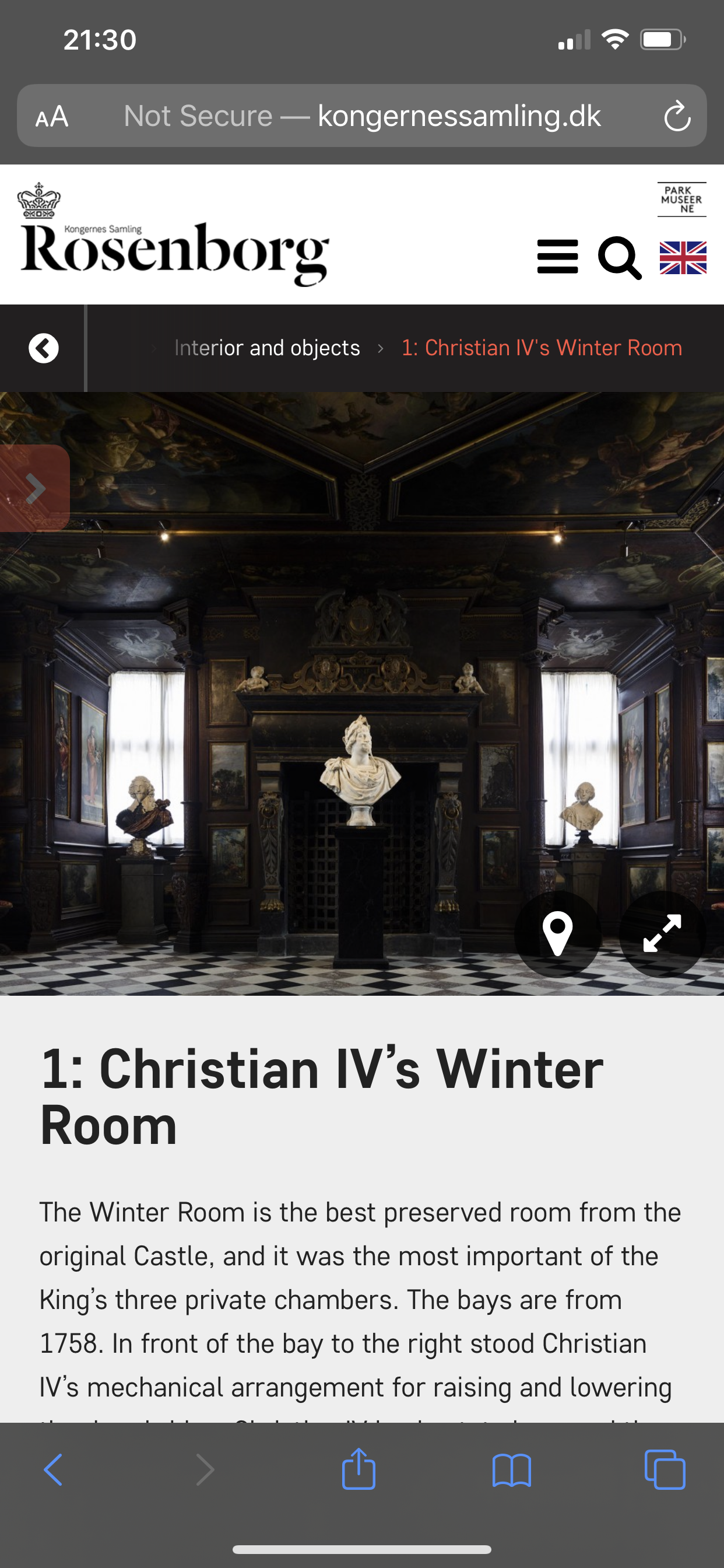Share this page from Safari toolbar

click(x=359, y=1470)
